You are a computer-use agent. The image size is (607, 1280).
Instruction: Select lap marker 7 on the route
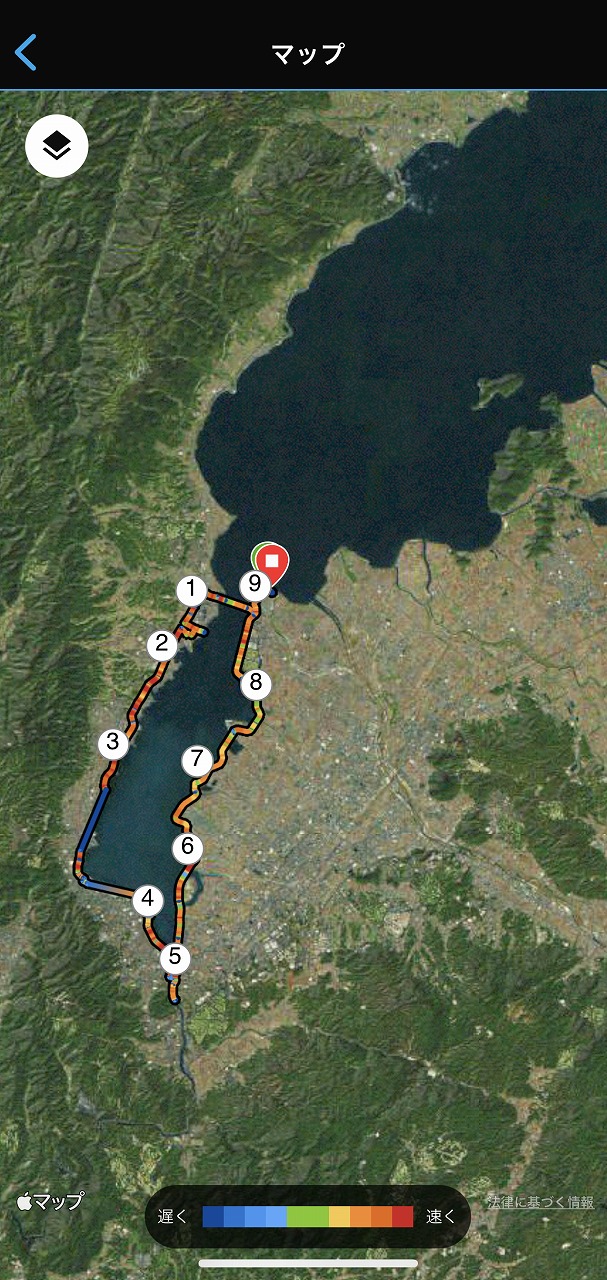(x=197, y=759)
